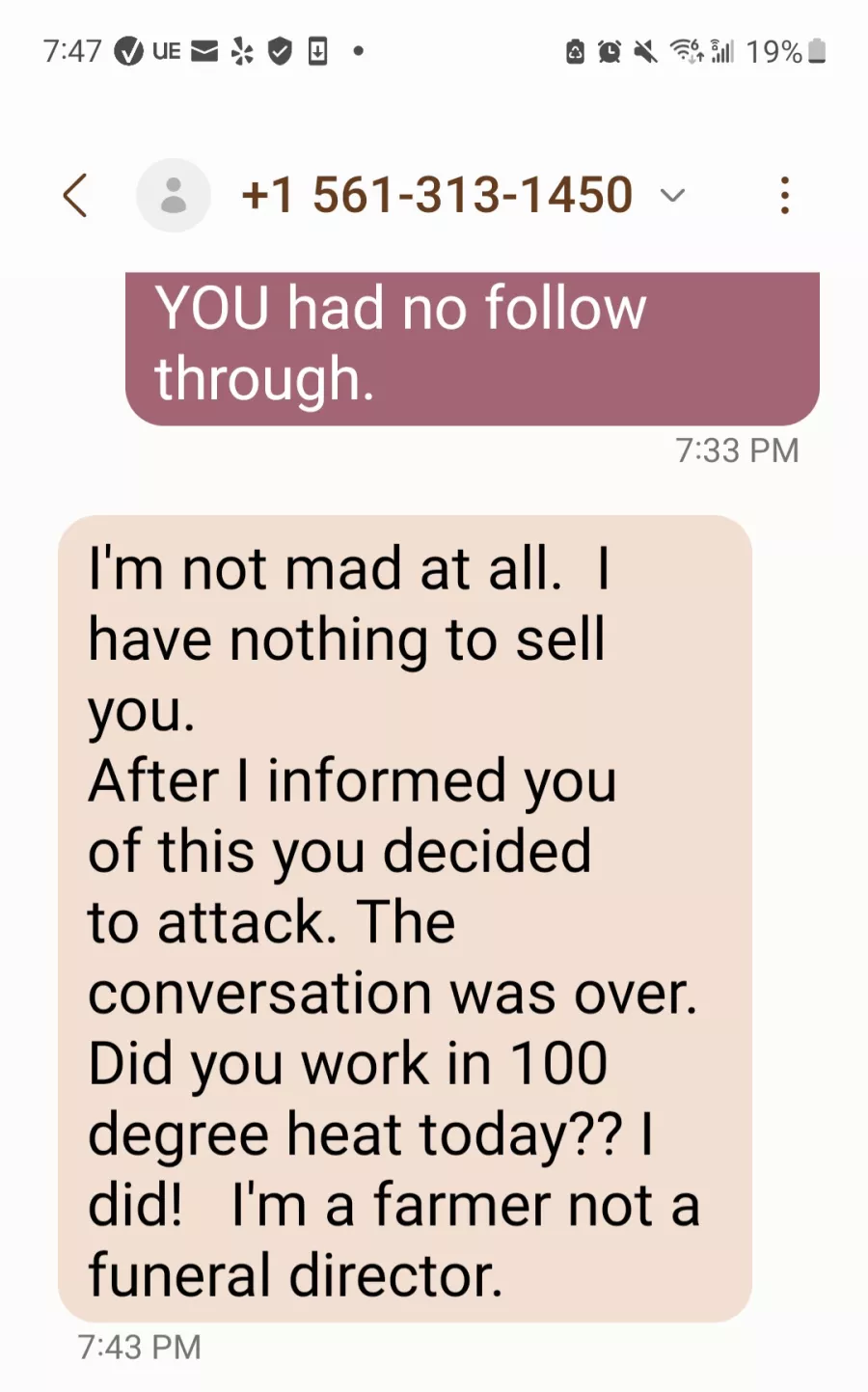Open the three-dot overflow menu

point(785,196)
